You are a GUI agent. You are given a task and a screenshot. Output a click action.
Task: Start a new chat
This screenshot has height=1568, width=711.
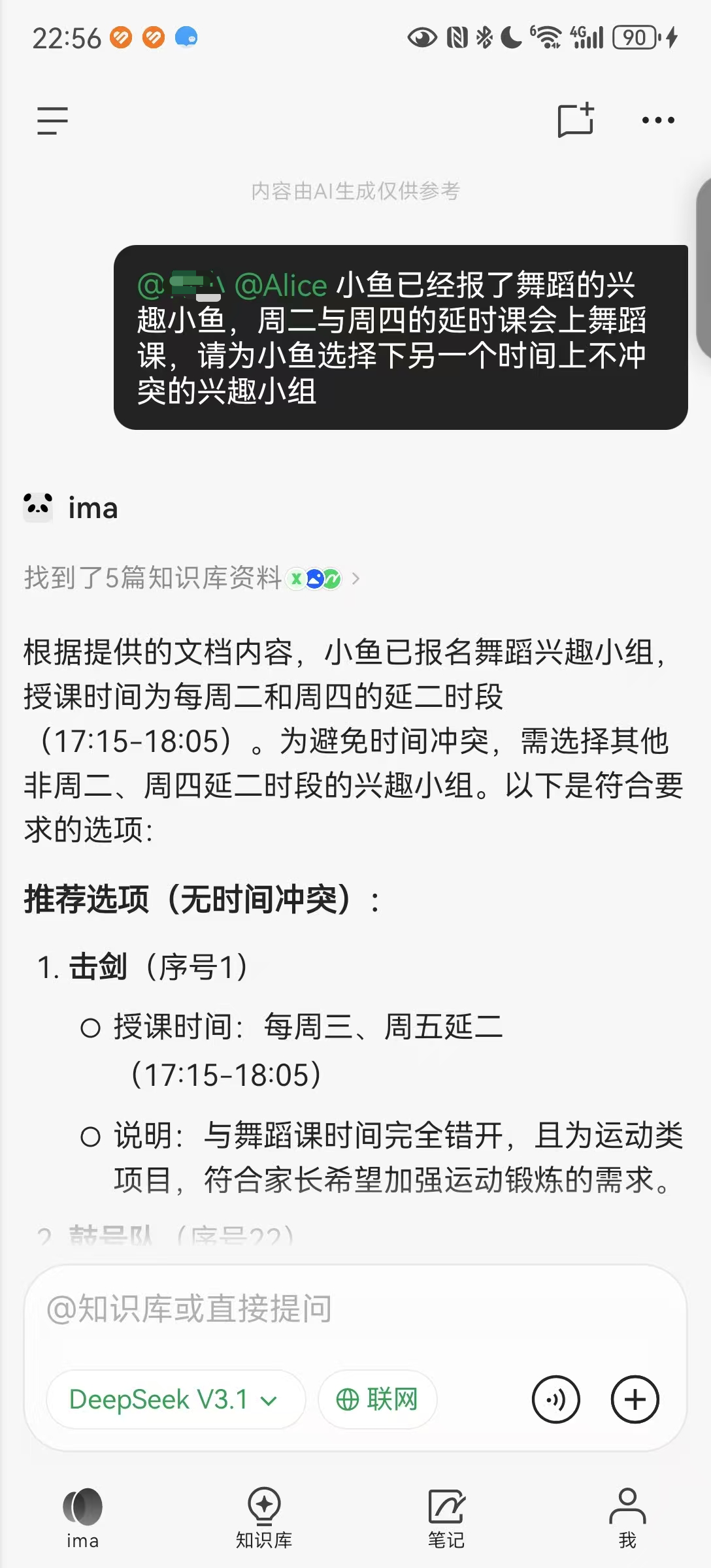click(x=576, y=120)
